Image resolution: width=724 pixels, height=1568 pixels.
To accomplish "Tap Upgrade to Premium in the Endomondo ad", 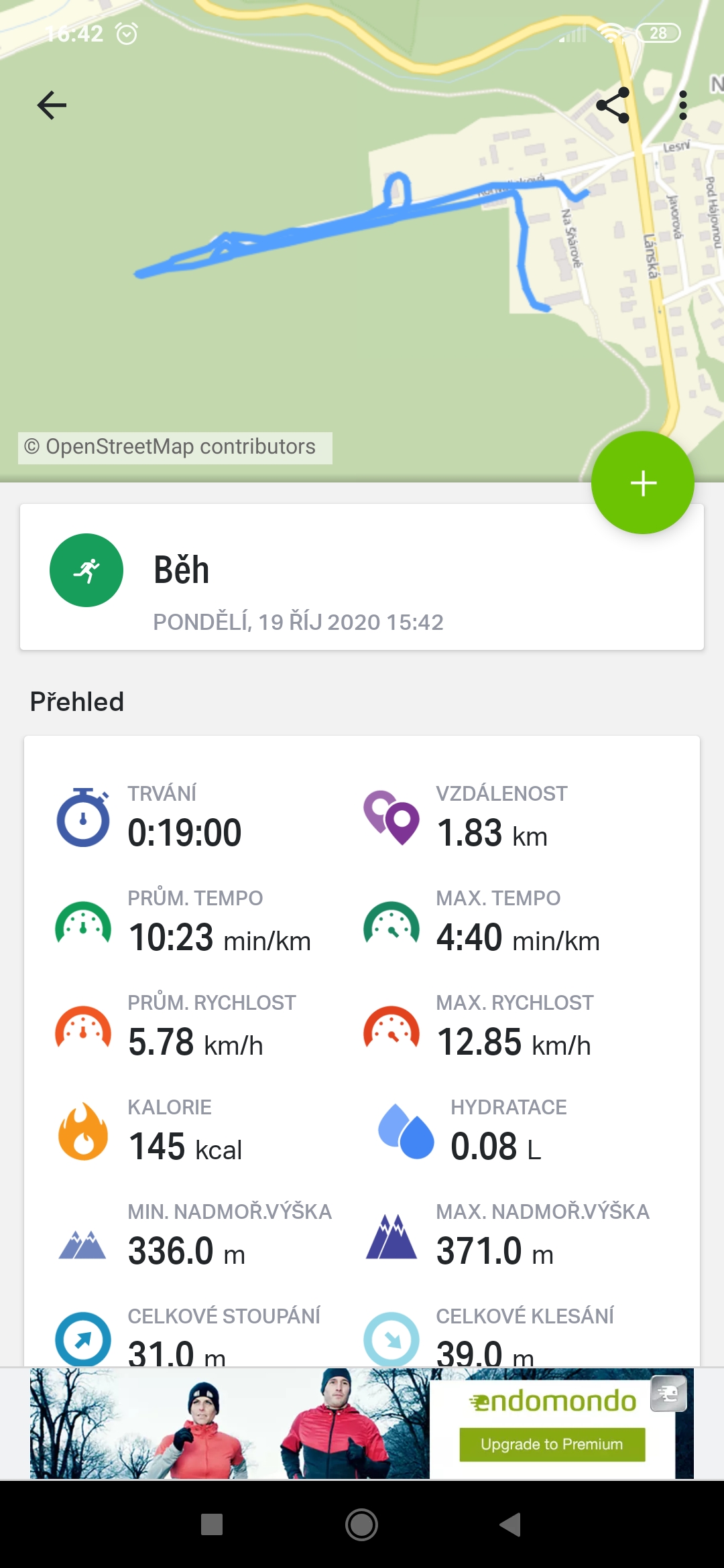I will tap(552, 1444).
